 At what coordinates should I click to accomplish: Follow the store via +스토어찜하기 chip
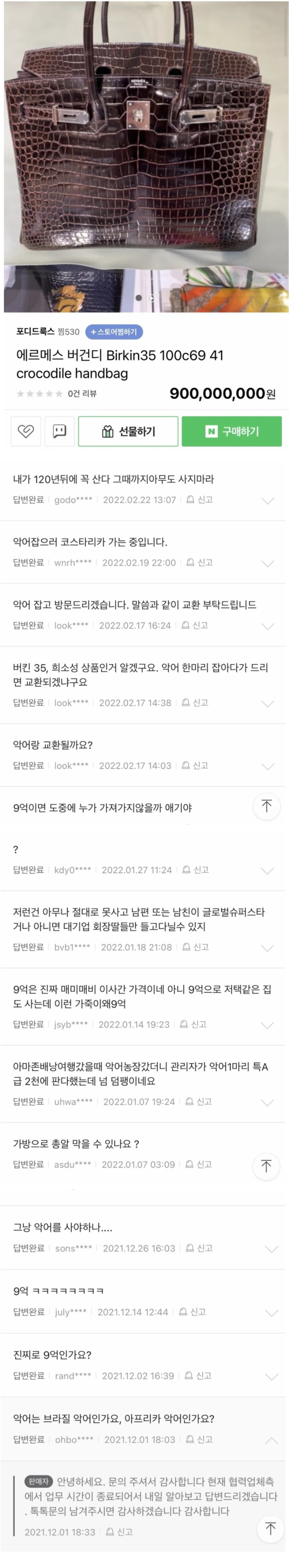coord(114,332)
